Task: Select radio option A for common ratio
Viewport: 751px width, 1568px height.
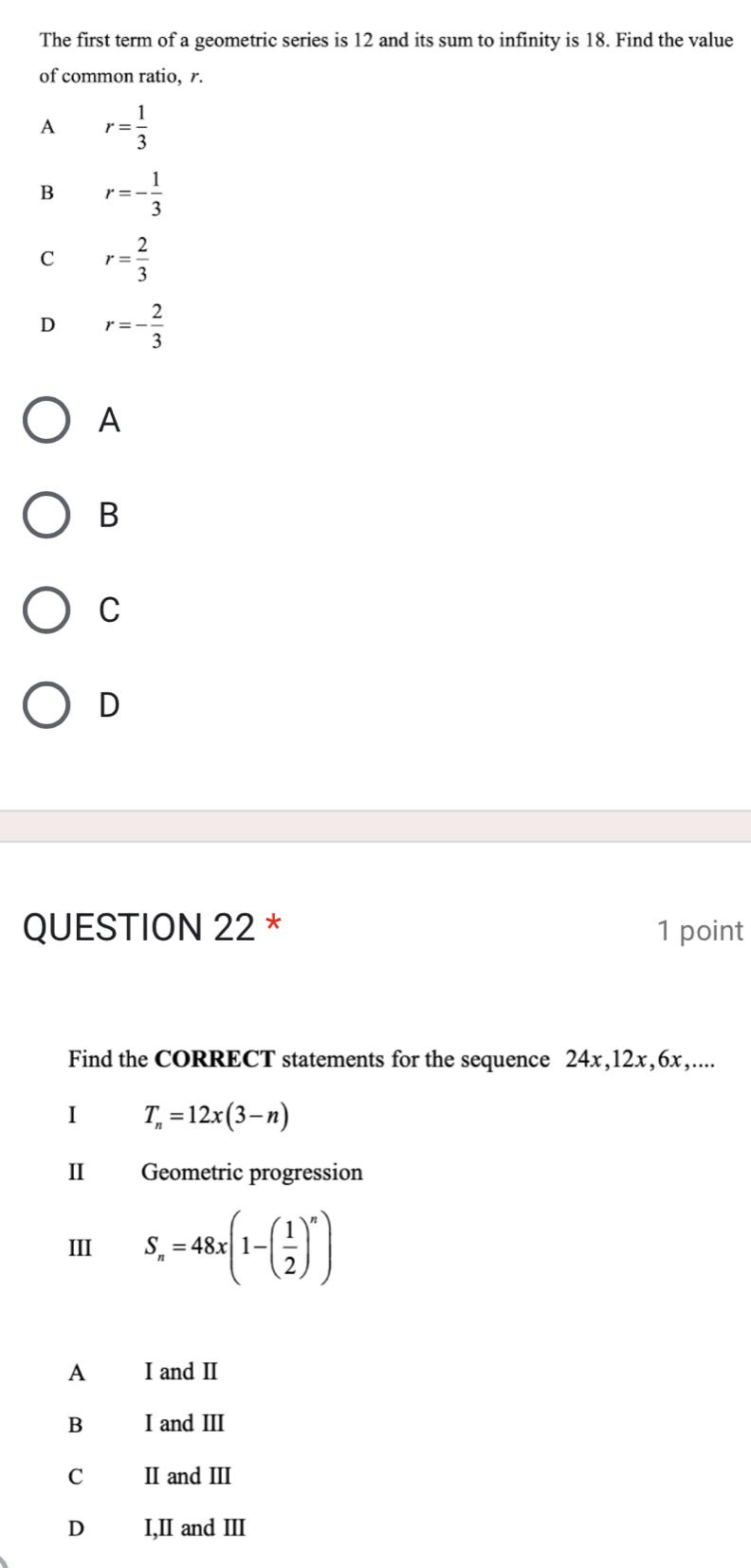Action: [x=46, y=420]
